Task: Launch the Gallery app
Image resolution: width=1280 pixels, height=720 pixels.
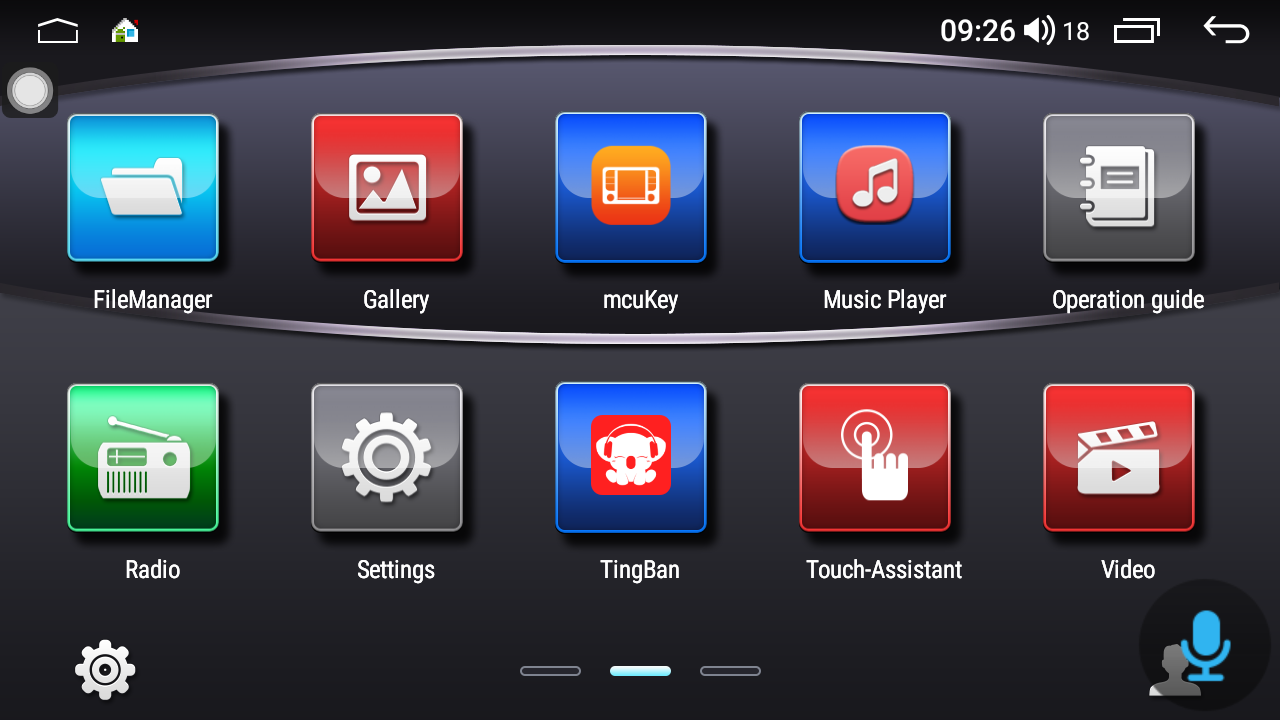Action: [x=387, y=188]
